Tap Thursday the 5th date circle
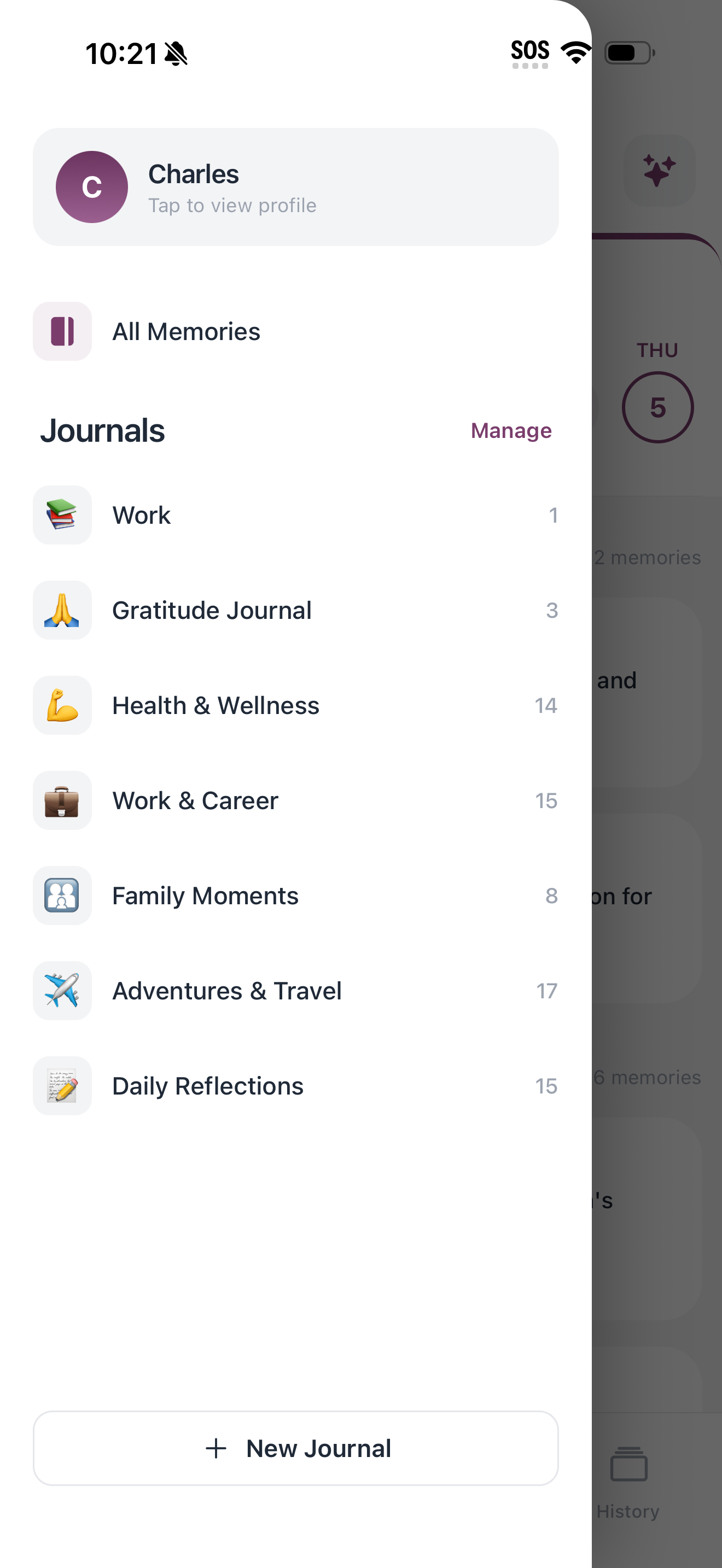The width and height of the screenshot is (722, 1568). click(658, 407)
